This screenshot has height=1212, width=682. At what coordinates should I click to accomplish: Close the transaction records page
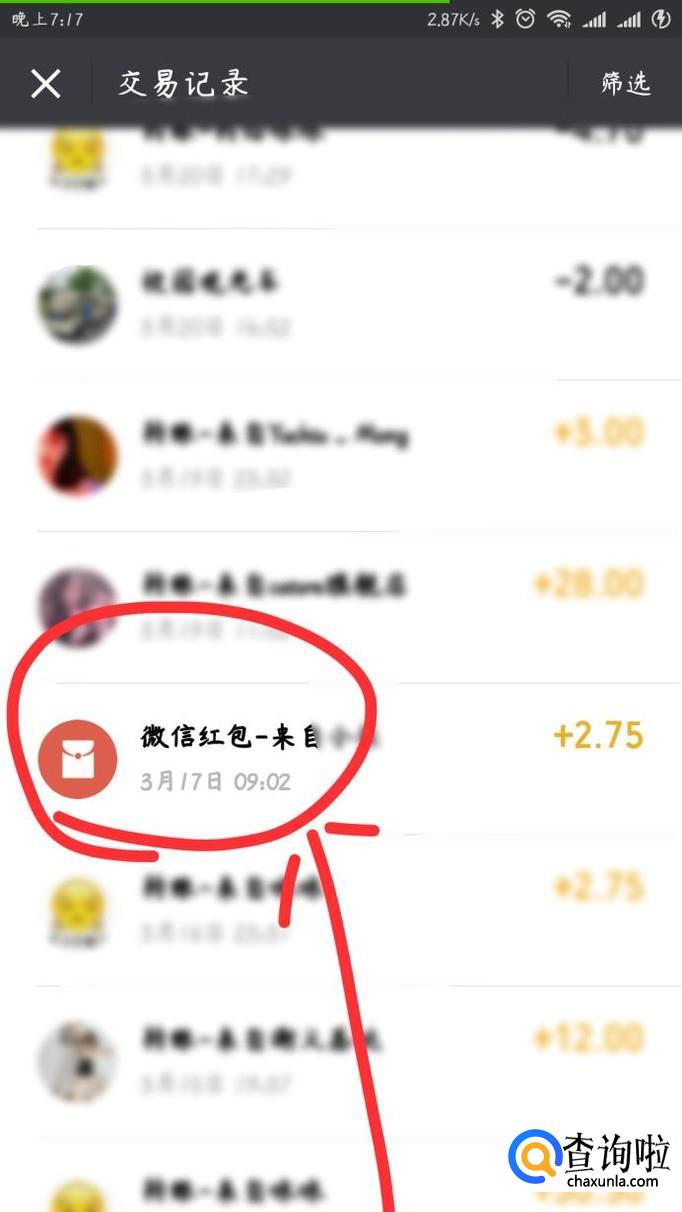pos(46,84)
